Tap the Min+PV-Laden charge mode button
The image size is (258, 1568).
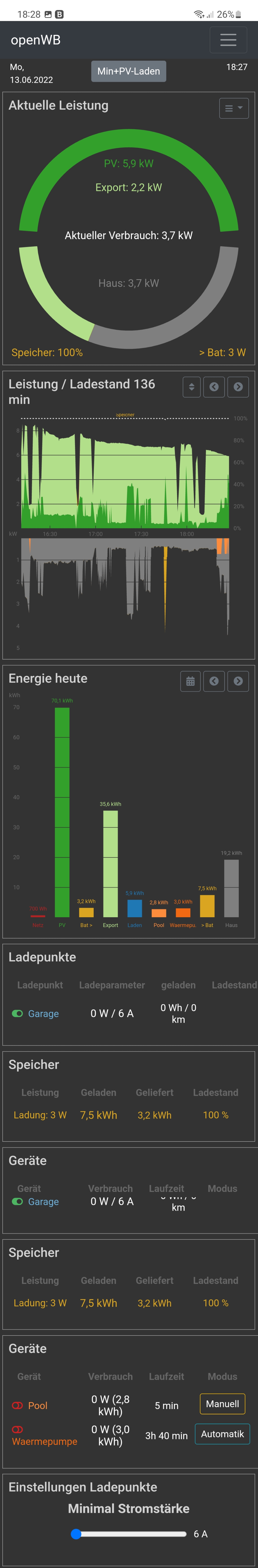click(x=128, y=71)
